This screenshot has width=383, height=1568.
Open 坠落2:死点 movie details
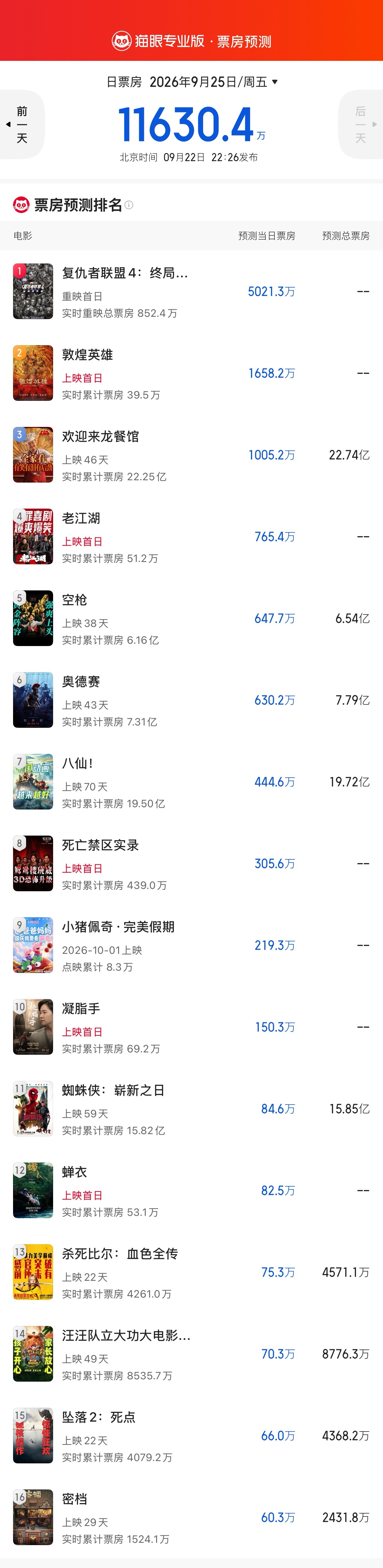[191, 1435]
